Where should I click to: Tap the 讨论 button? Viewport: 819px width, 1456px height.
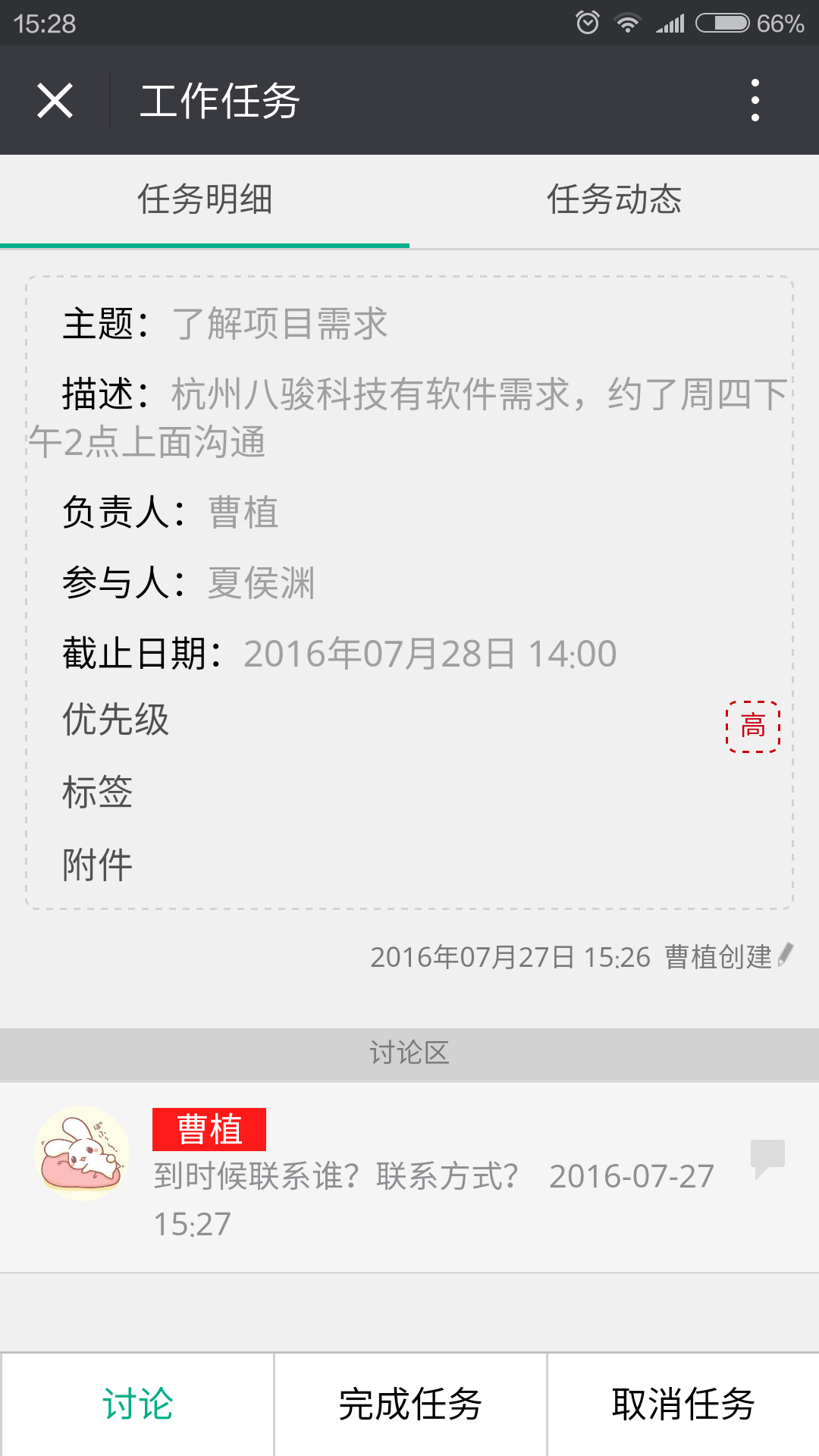tap(137, 1404)
